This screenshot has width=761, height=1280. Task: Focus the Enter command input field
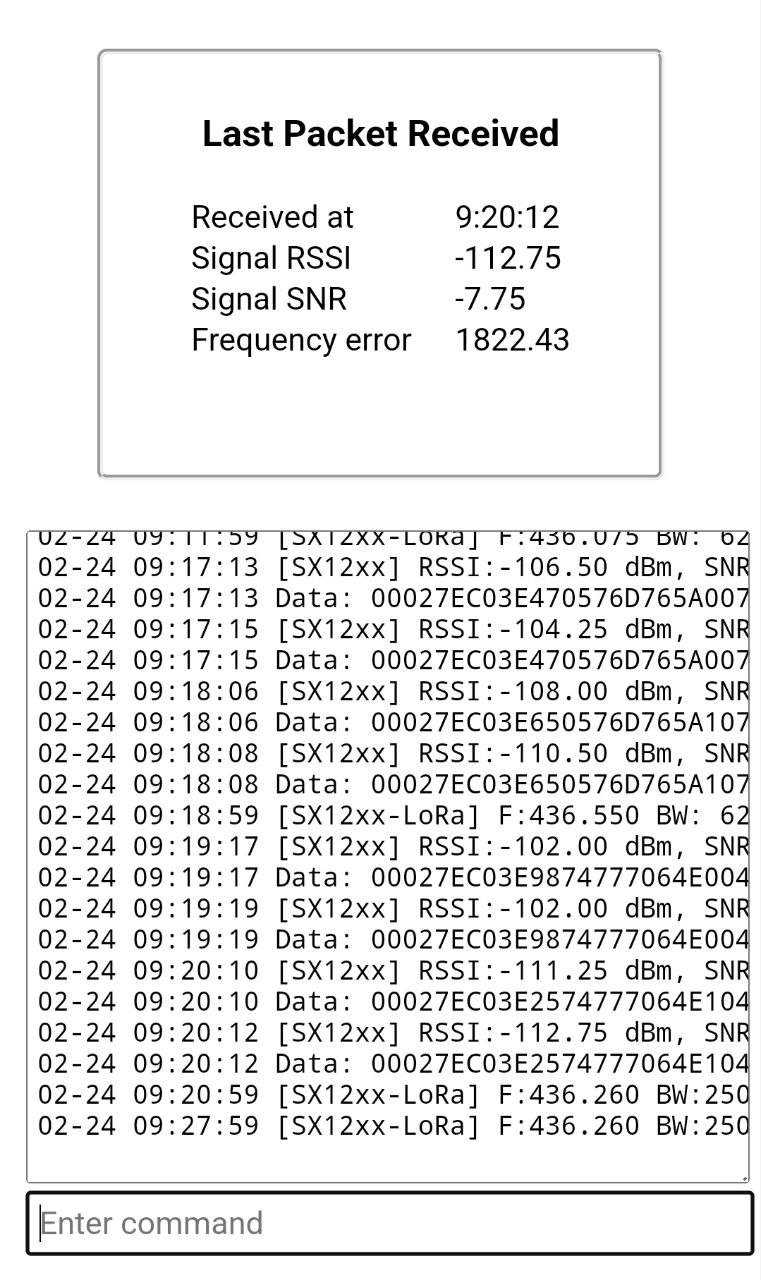[388, 1222]
